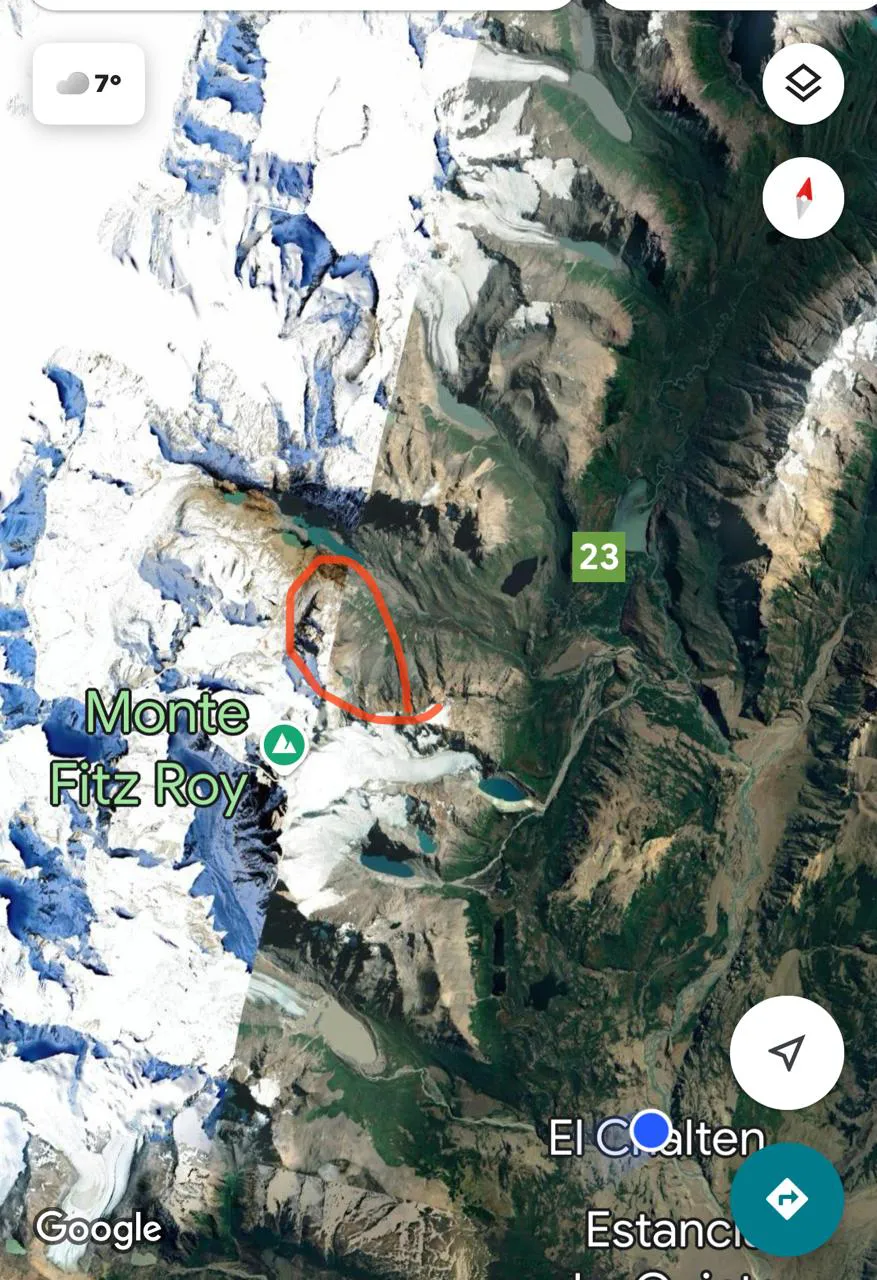The height and width of the screenshot is (1280, 877).
Task: Select the Monte Fitz Roy peak marker
Action: [285, 746]
